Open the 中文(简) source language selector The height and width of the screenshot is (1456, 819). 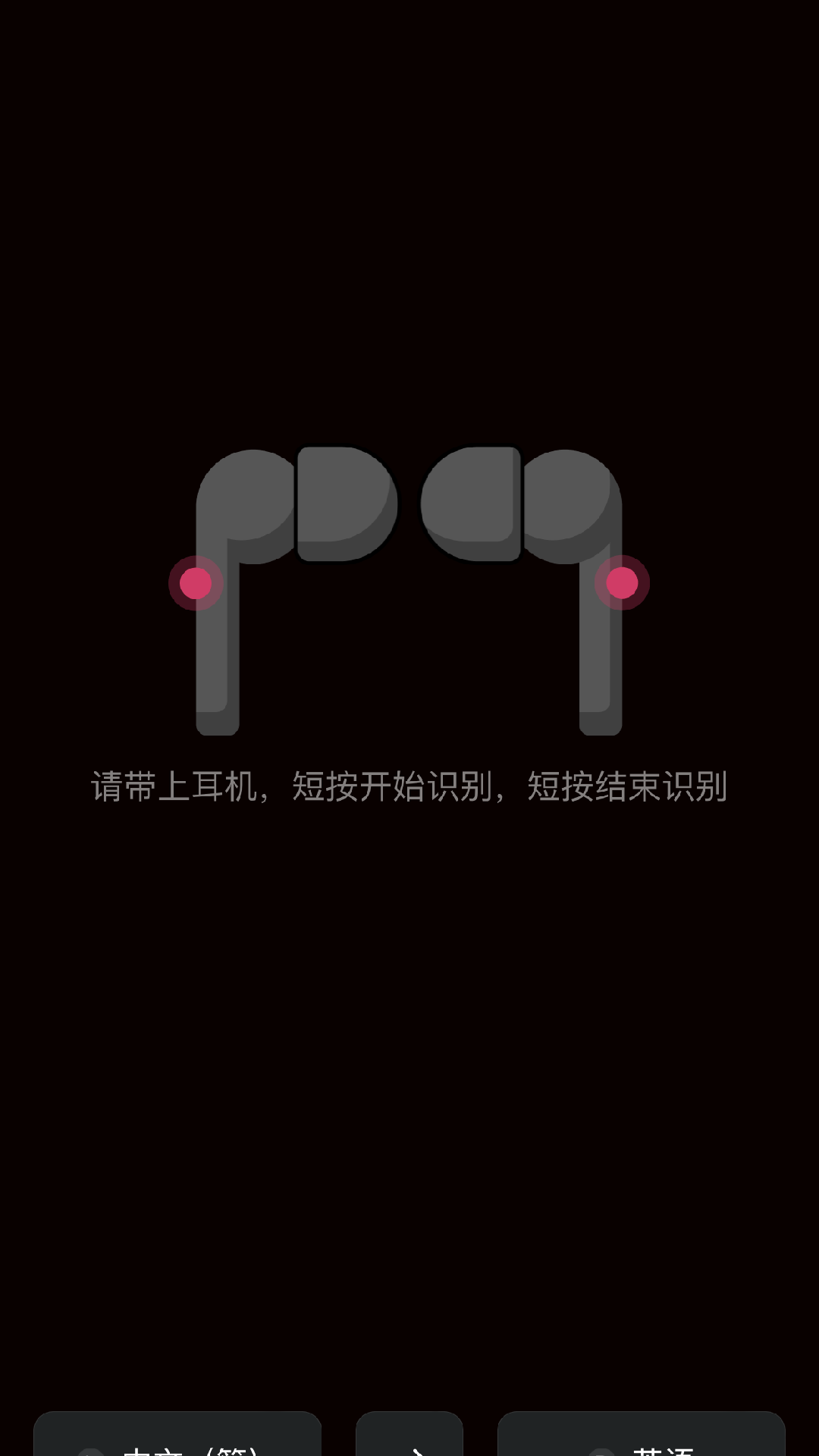click(177, 1434)
